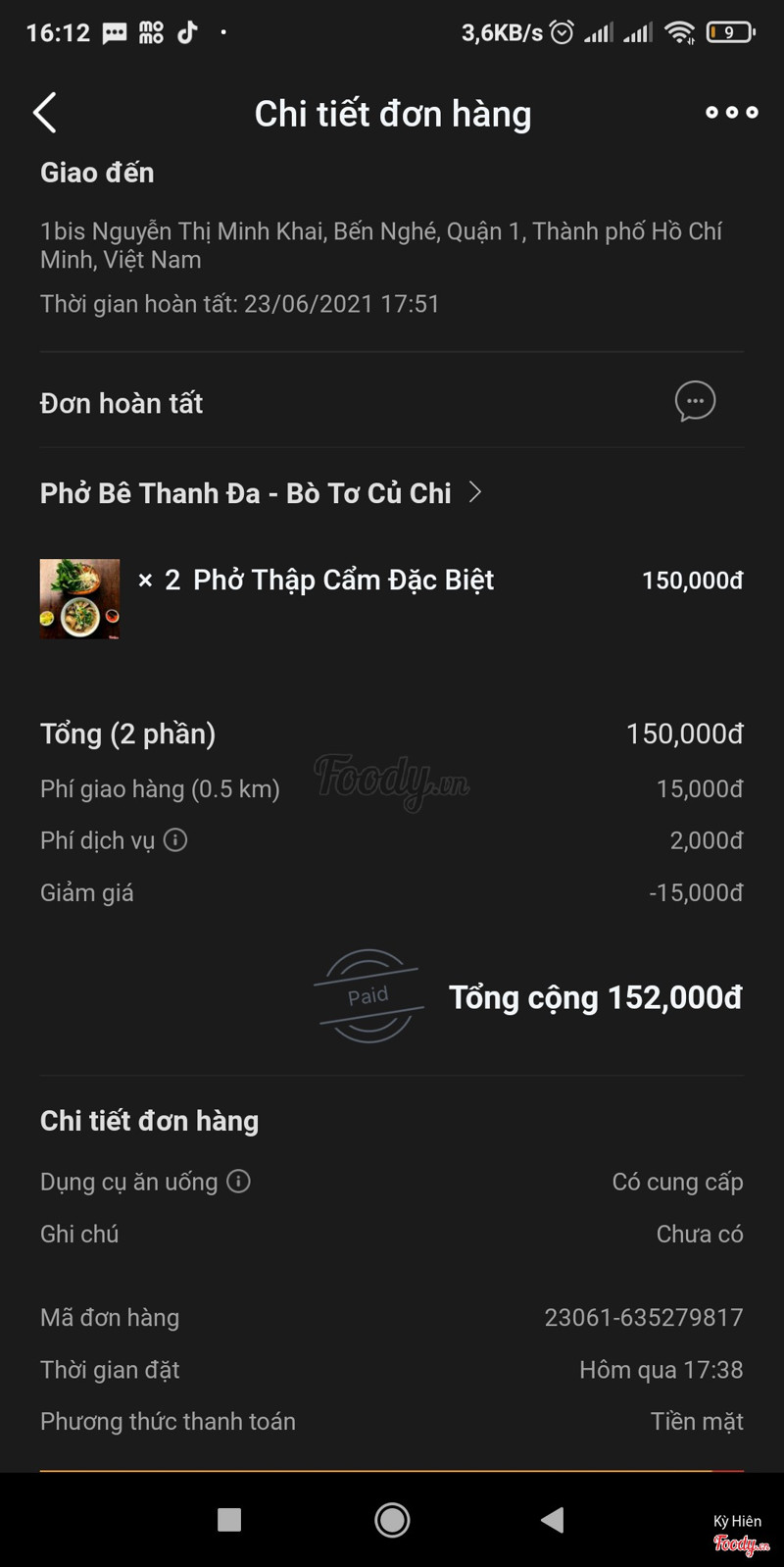This screenshot has height=1567, width=784.
Task: Tap the system home button
Action: click(x=392, y=1519)
